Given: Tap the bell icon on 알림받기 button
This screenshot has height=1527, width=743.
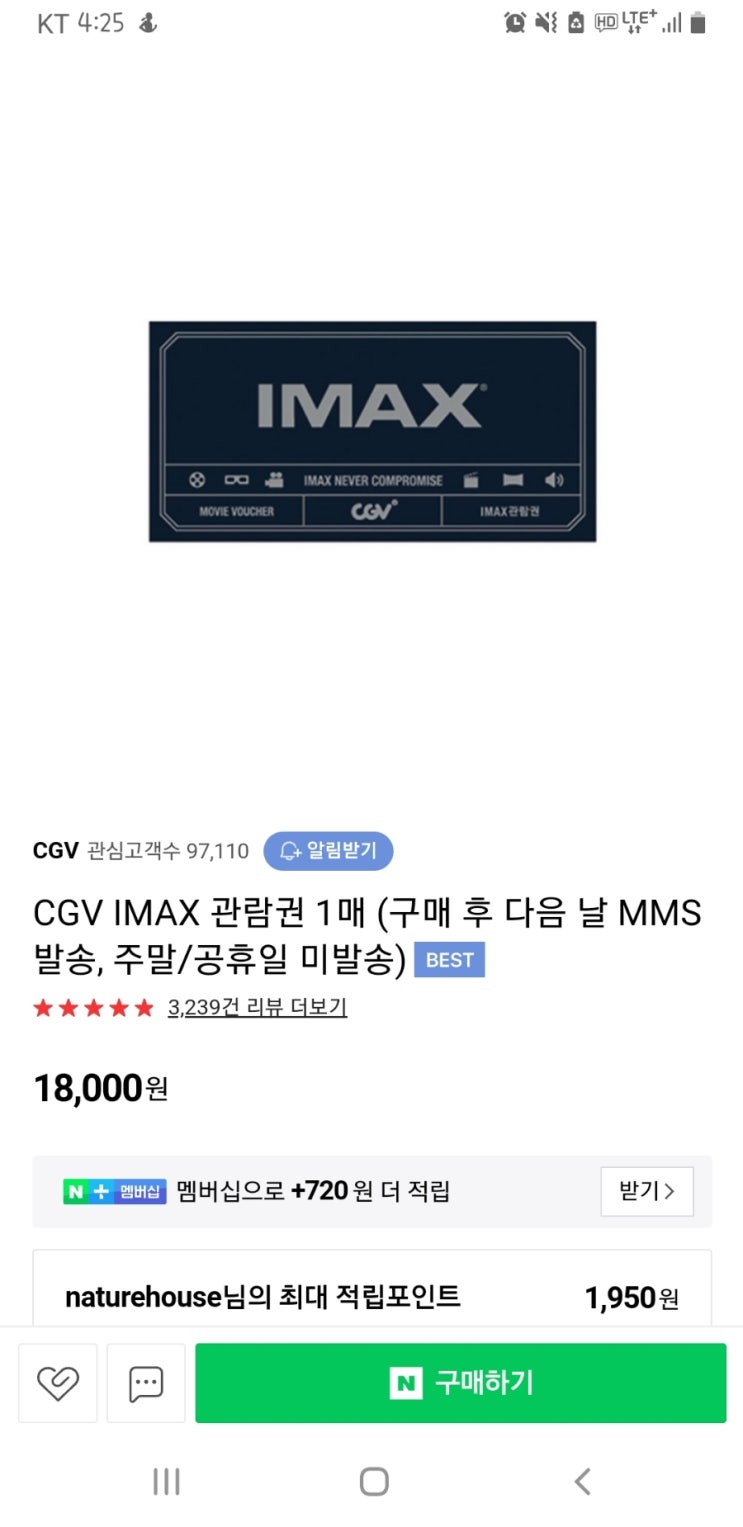Looking at the screenshot, I should point(290,850).
